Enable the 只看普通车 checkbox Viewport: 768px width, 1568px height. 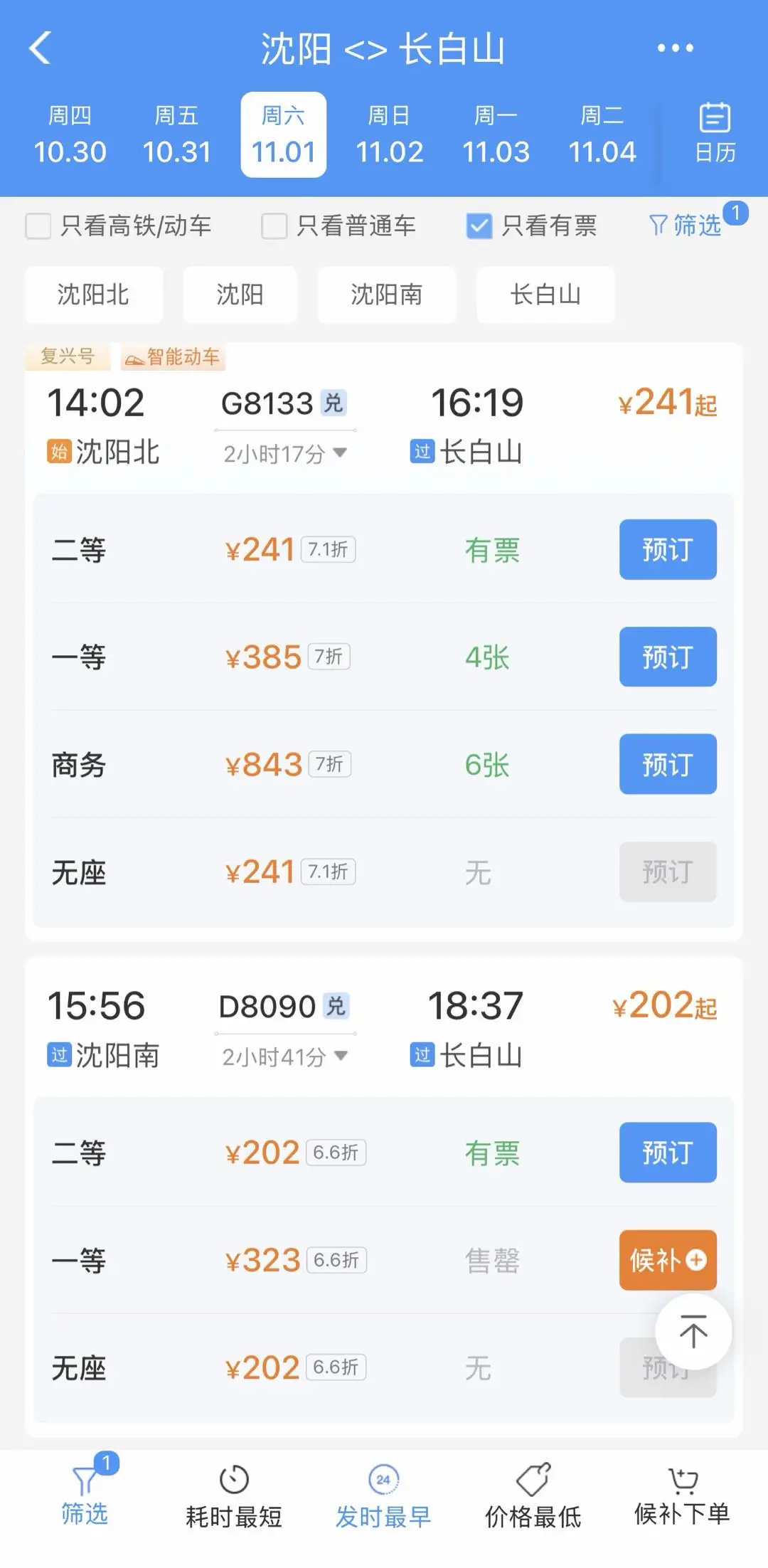click(x=274, y=226)
